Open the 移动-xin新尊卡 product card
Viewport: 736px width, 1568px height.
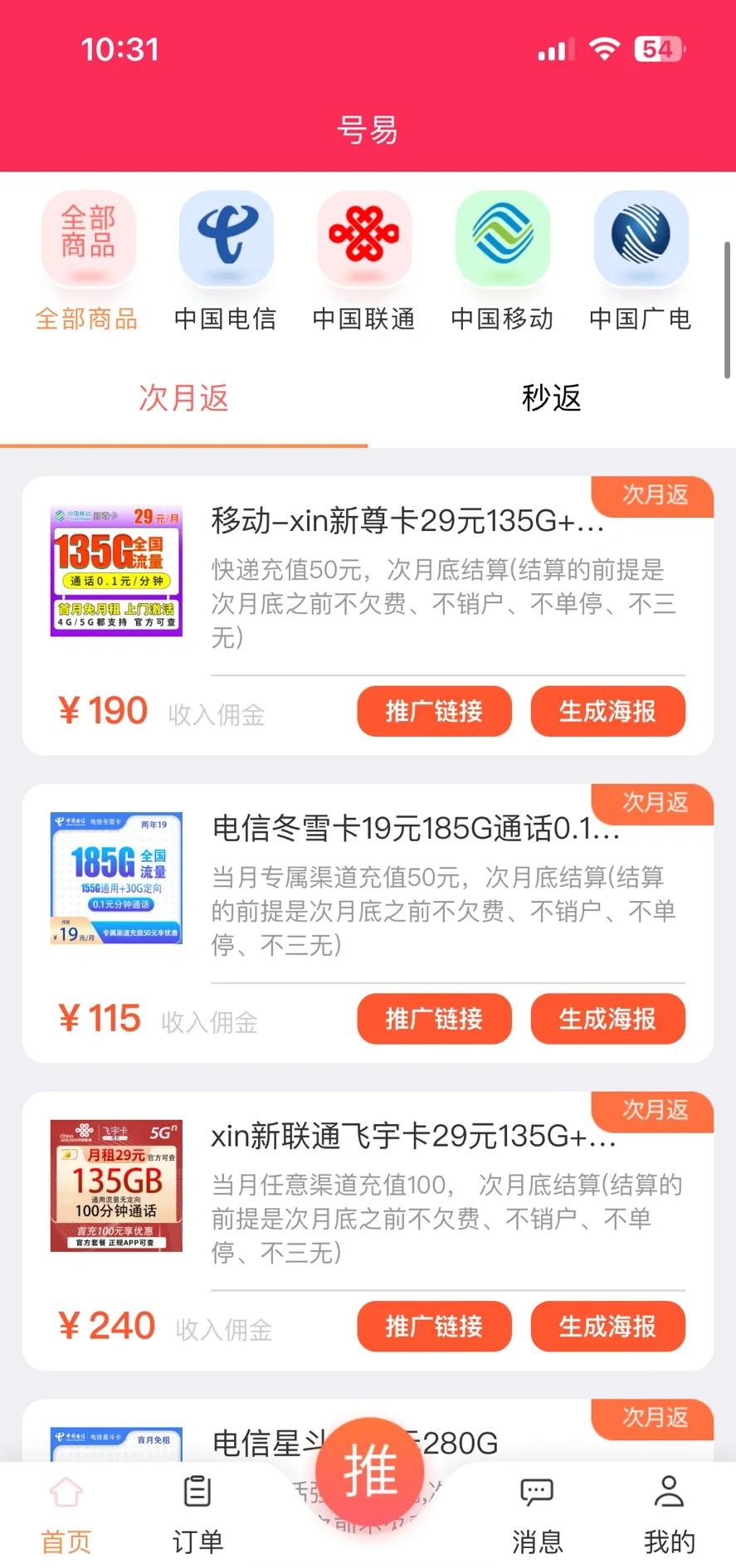tap(407, 522)
